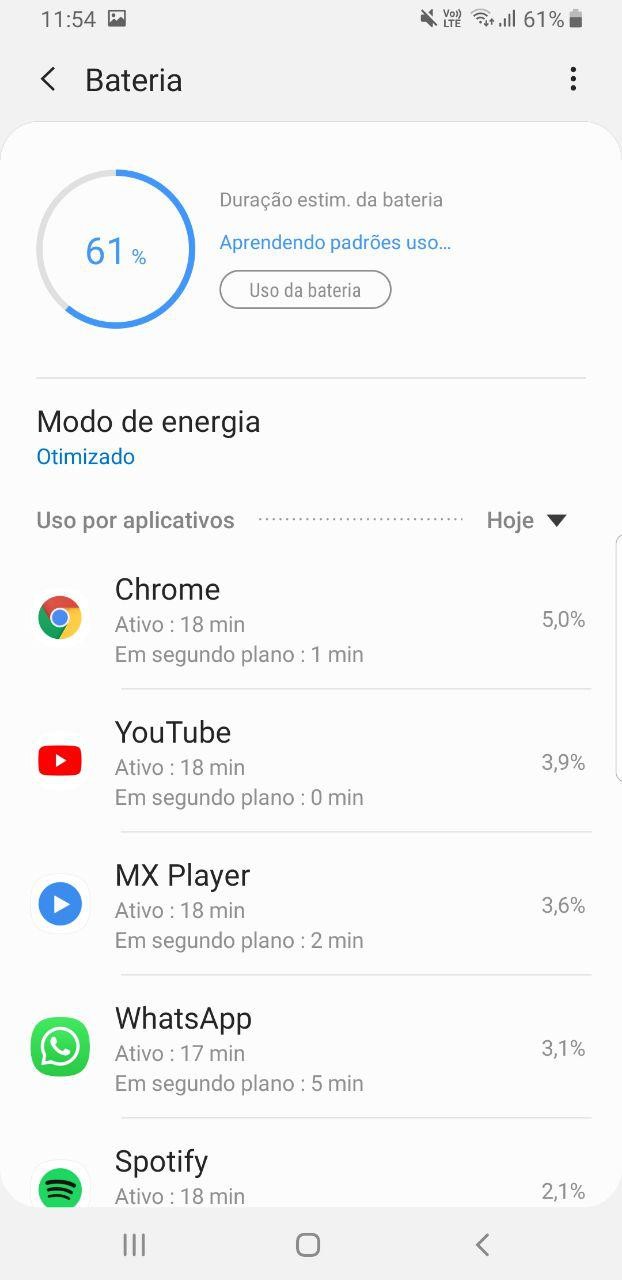
Task: Tap the Uso da bateria button
Action: point(305,290)
